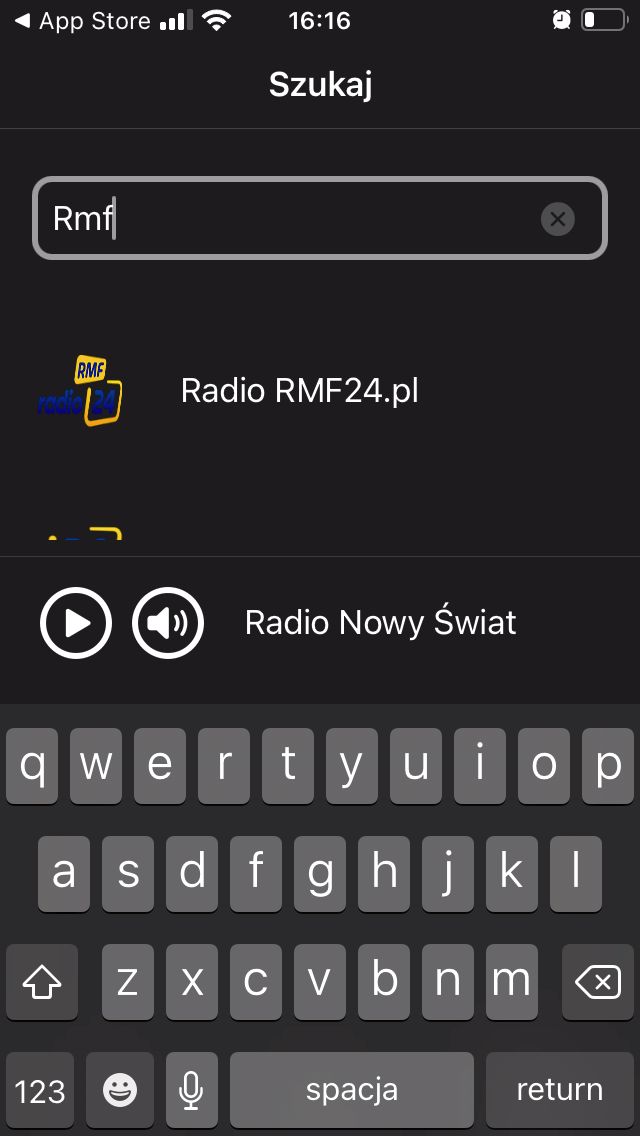Tap the return key on keyboard
This screenshot has width=640, height=1136.
pyautogui.click(x=560, y=1090)
